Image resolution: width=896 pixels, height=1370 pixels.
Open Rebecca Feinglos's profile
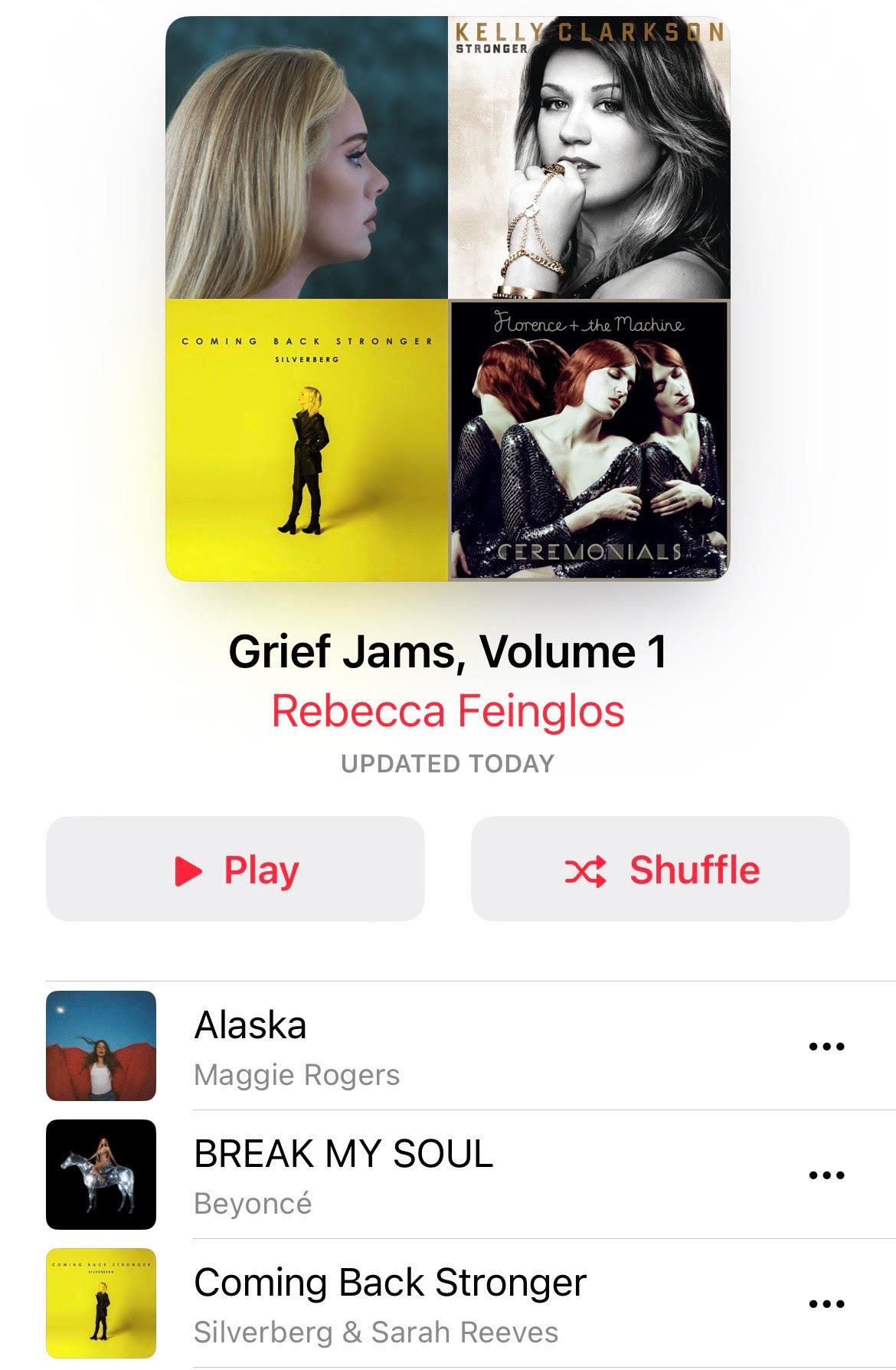click(x=448, y=710)
